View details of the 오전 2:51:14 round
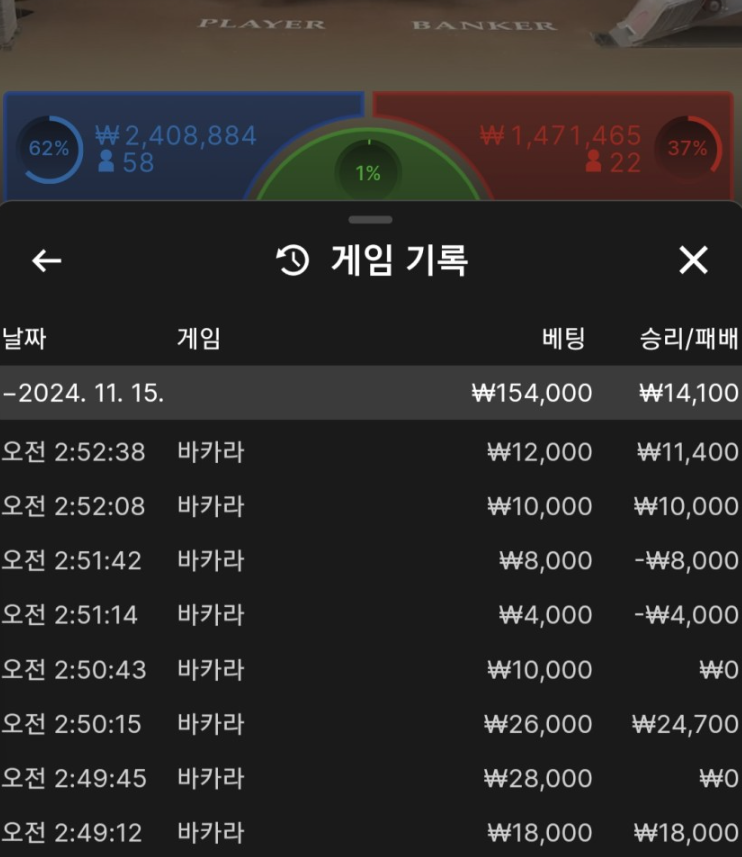The width and height of the screenshot is (742, 857). [370, 615]
